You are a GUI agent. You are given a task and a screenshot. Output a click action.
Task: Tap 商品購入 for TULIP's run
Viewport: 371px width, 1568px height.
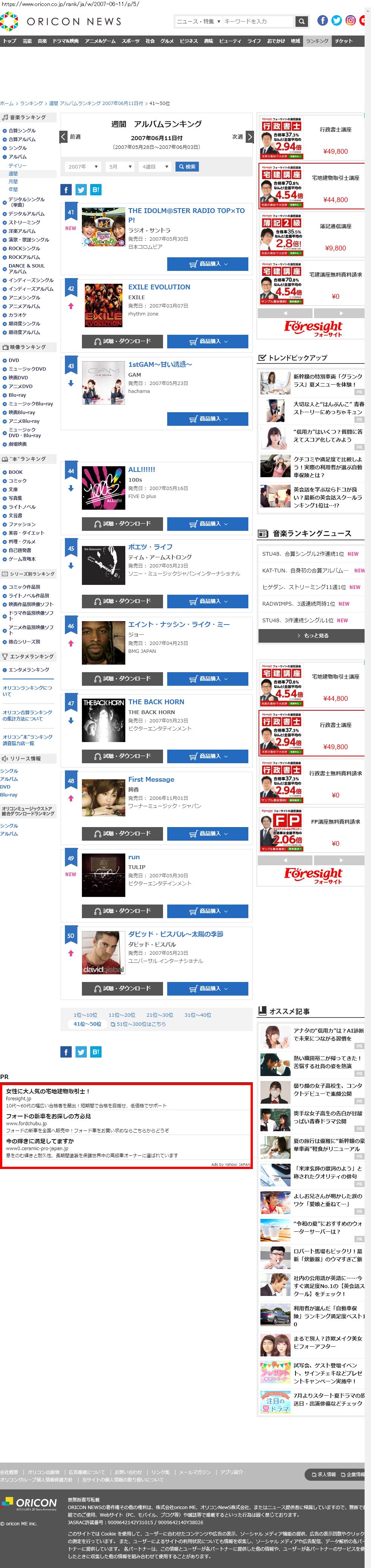208,911
